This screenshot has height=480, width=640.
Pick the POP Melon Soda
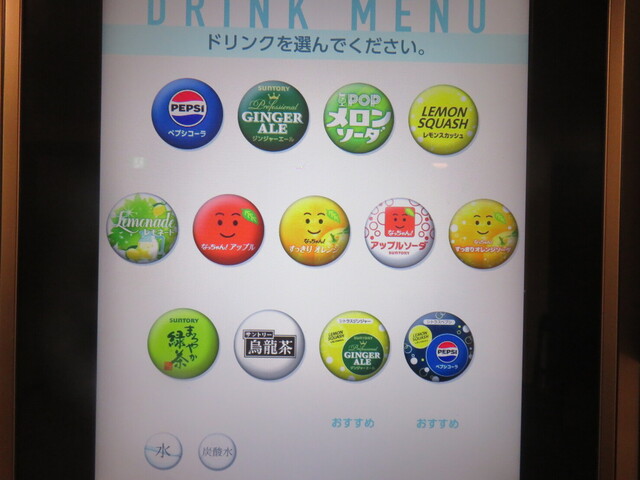tap(358, 117)
